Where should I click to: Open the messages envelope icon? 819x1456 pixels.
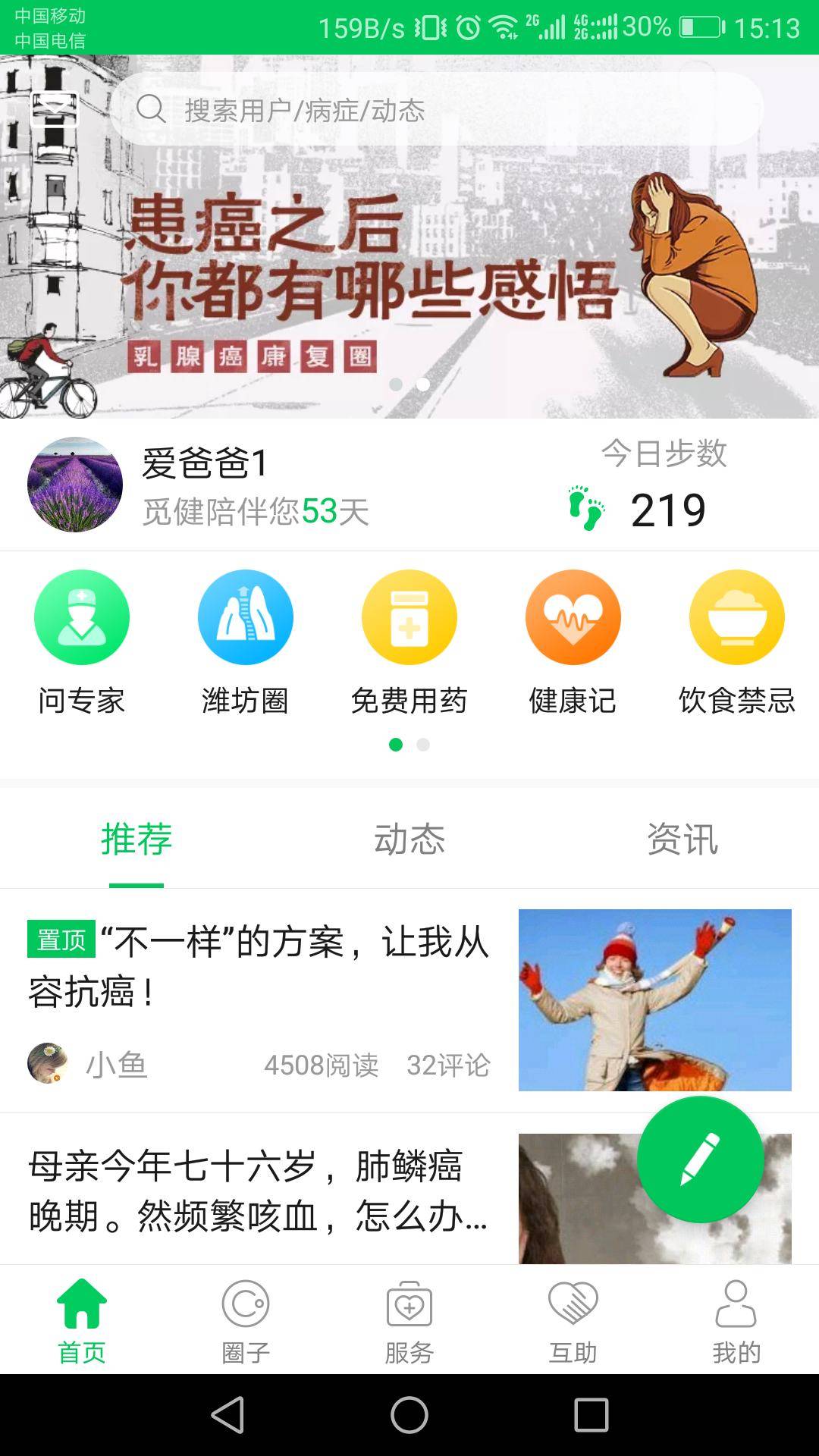54,109
